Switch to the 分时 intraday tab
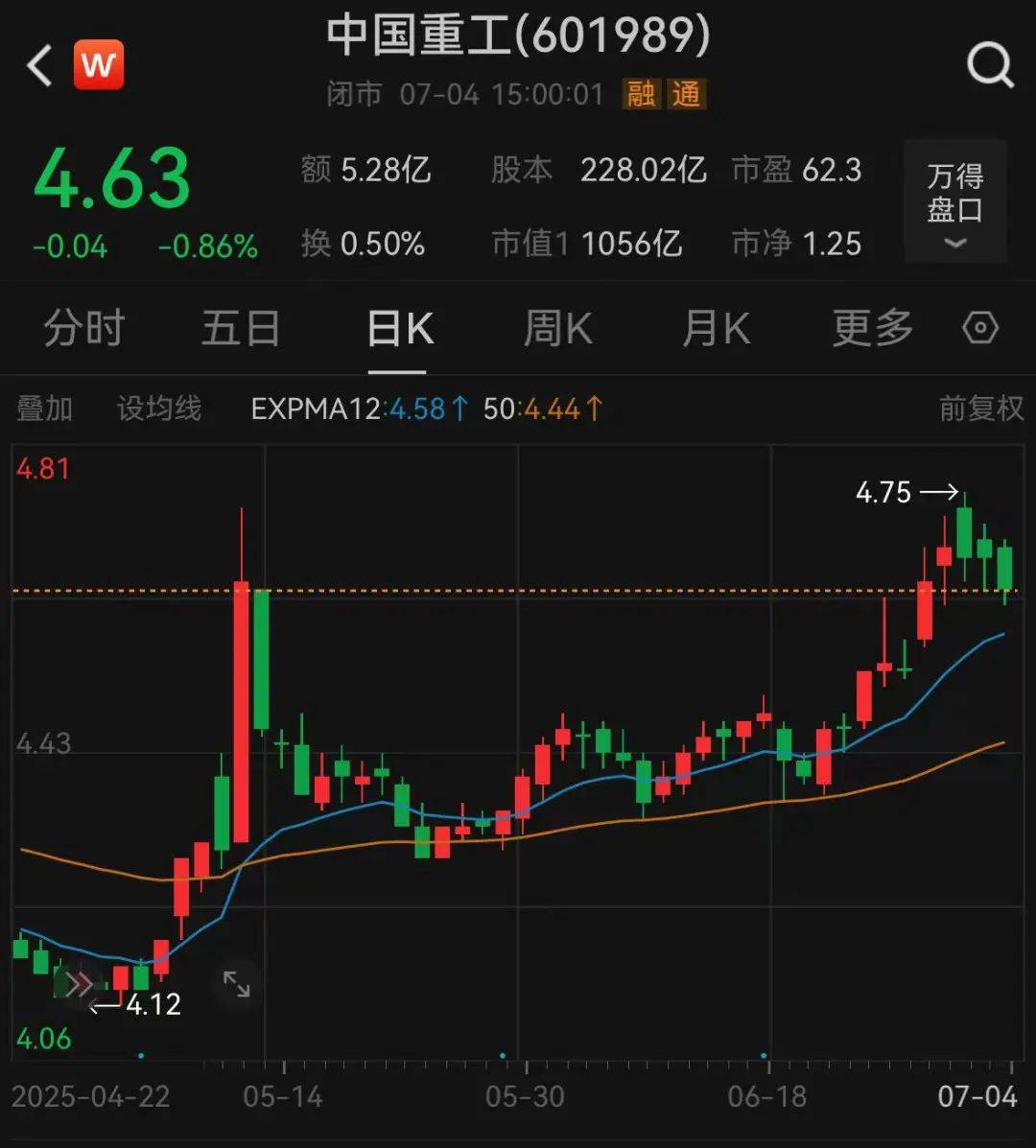Image resolution: width=1036 pixels, height=1148 pixels. tap(82, 327)
